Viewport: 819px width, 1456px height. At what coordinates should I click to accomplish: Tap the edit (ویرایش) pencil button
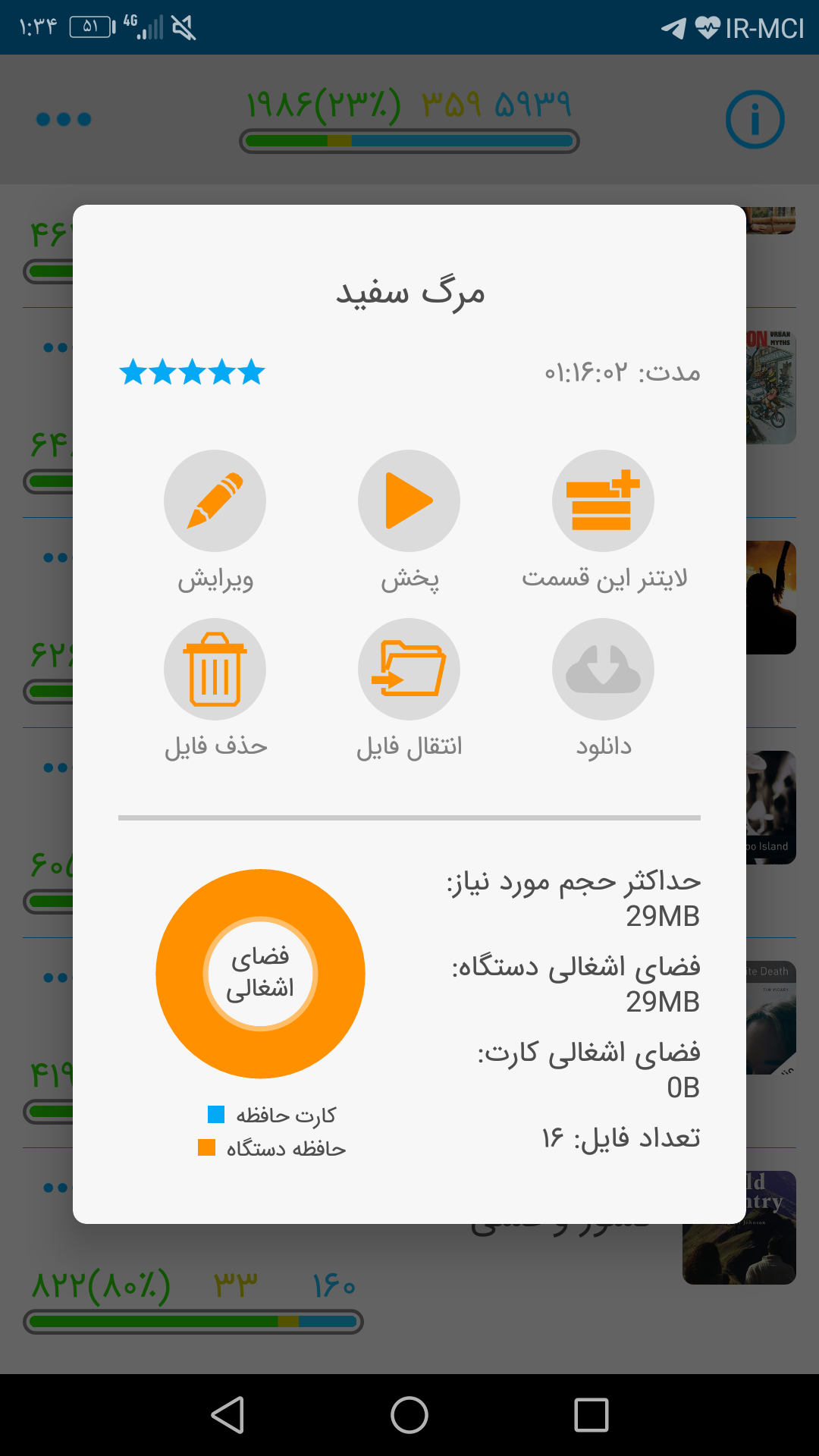(215, 500)
